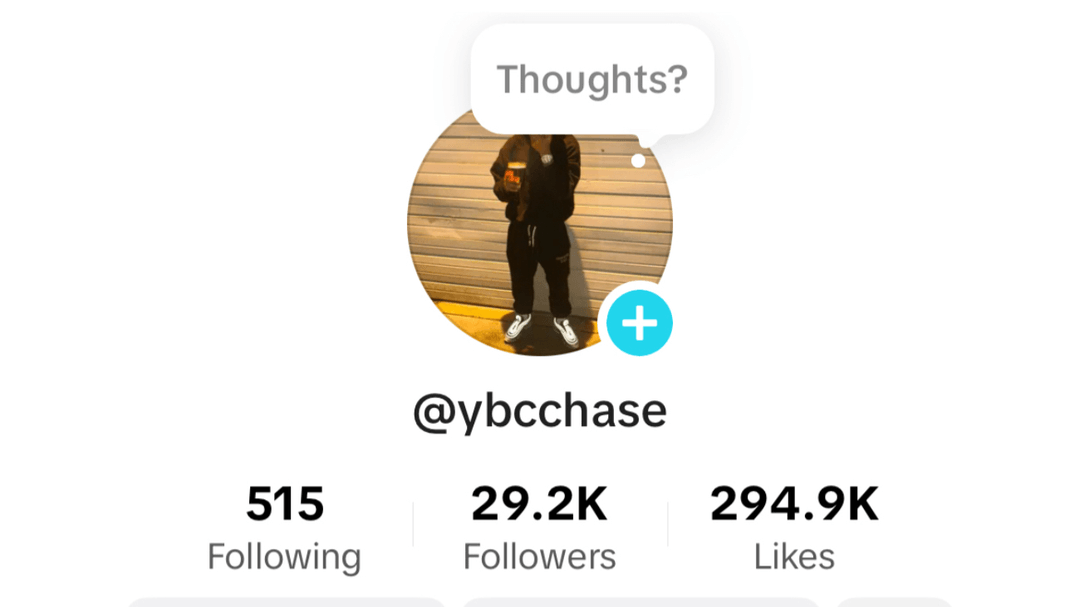Open the "Thoughts?" note bubble
Viewport: 1080px width, 607px height.
point(592,80)
